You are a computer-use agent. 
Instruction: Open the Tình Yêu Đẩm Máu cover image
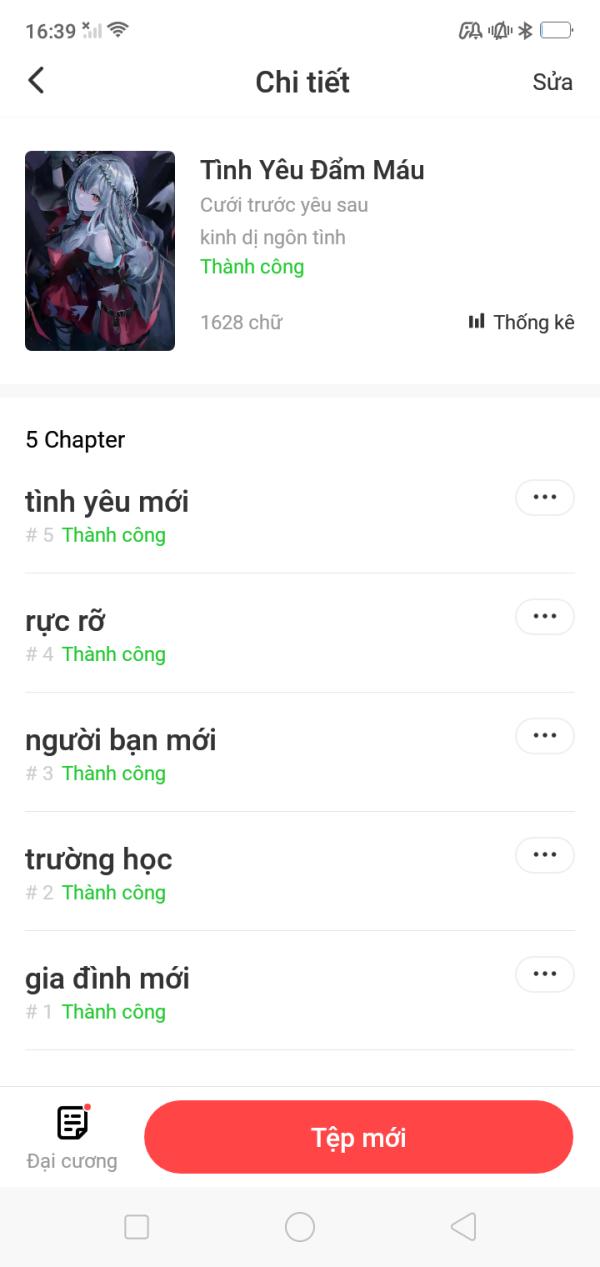point(100,251)
